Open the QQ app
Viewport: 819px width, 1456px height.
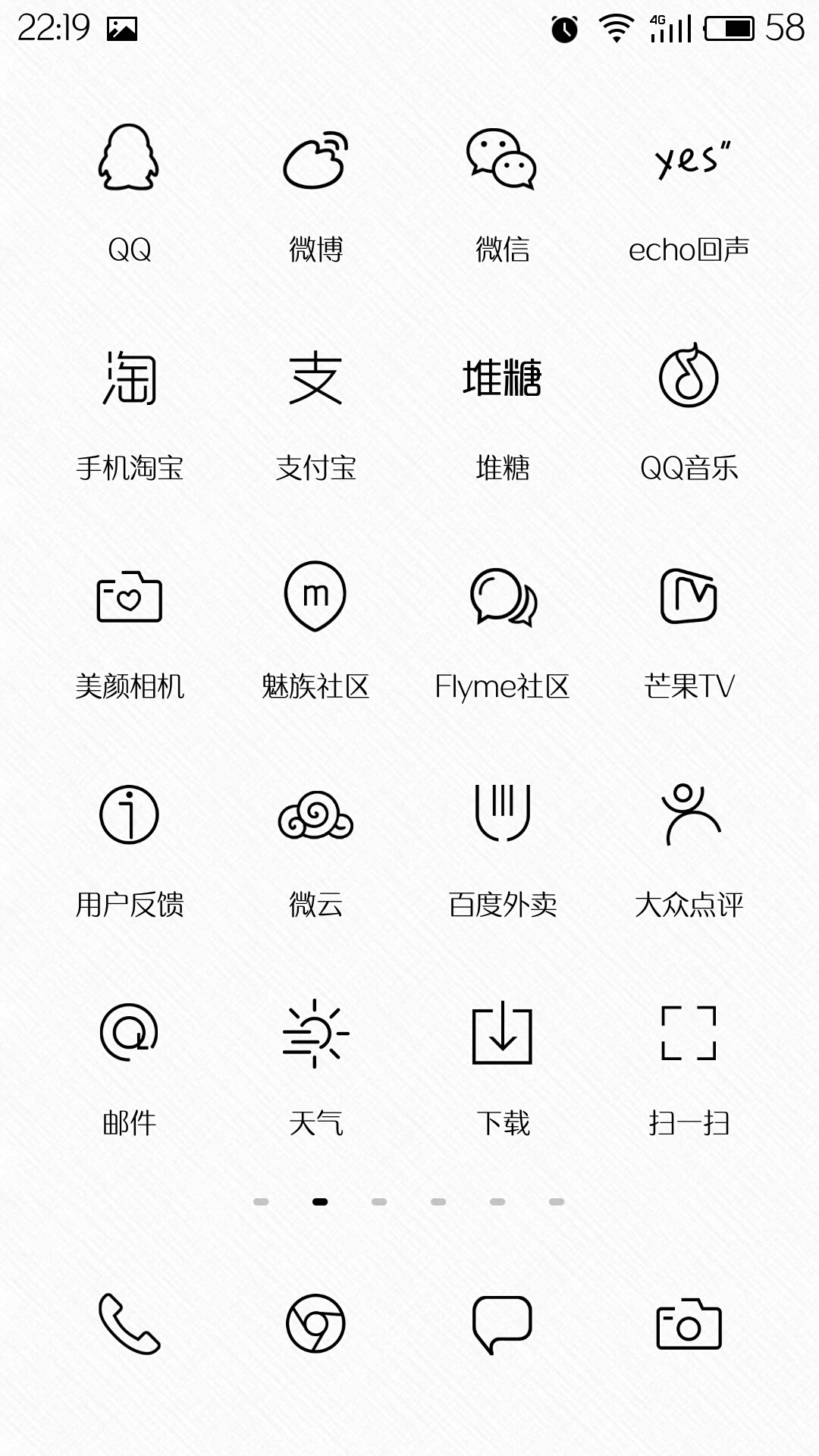click(129, 158)
